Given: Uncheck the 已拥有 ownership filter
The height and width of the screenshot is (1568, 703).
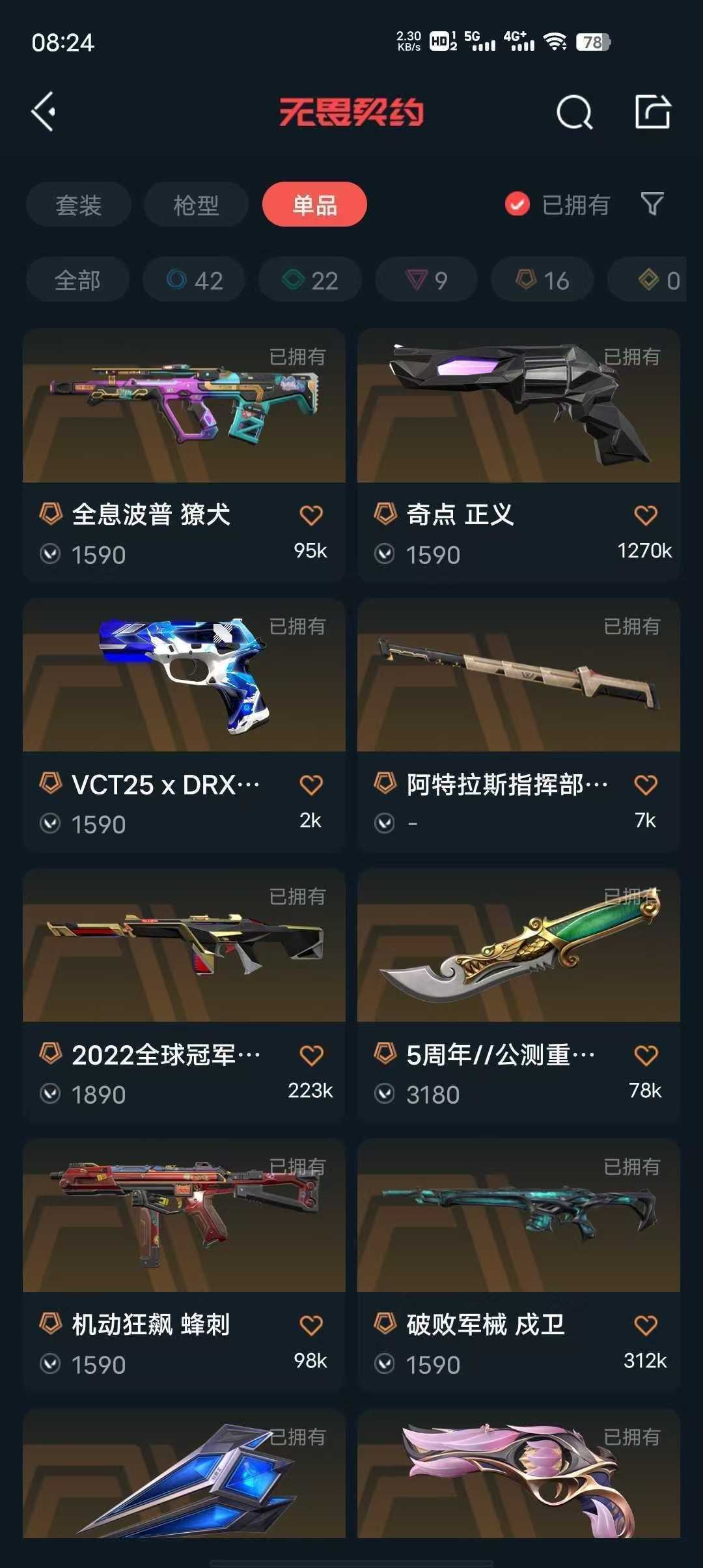Looking at the screenshot, I should click(516, 204).
